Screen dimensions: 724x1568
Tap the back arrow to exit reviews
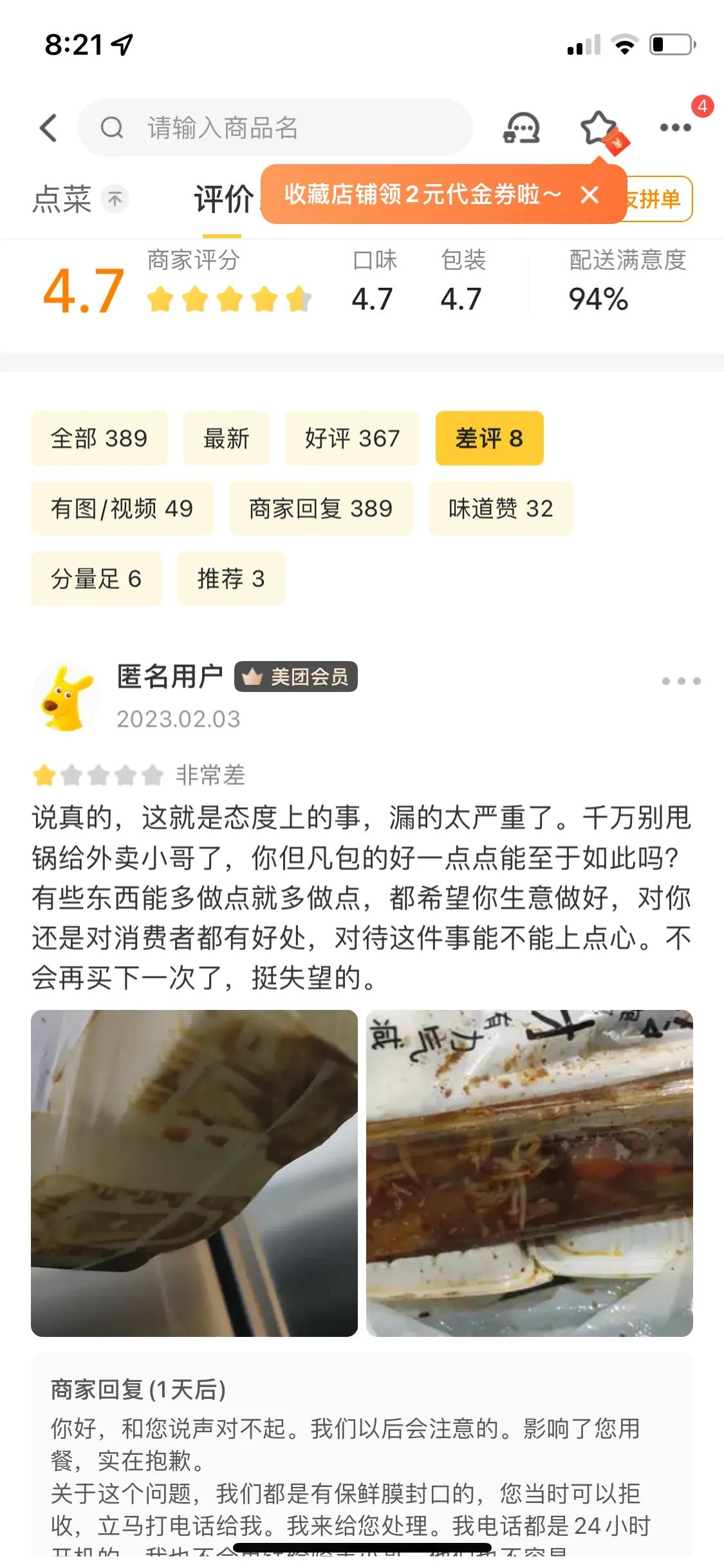pos(48,127)
